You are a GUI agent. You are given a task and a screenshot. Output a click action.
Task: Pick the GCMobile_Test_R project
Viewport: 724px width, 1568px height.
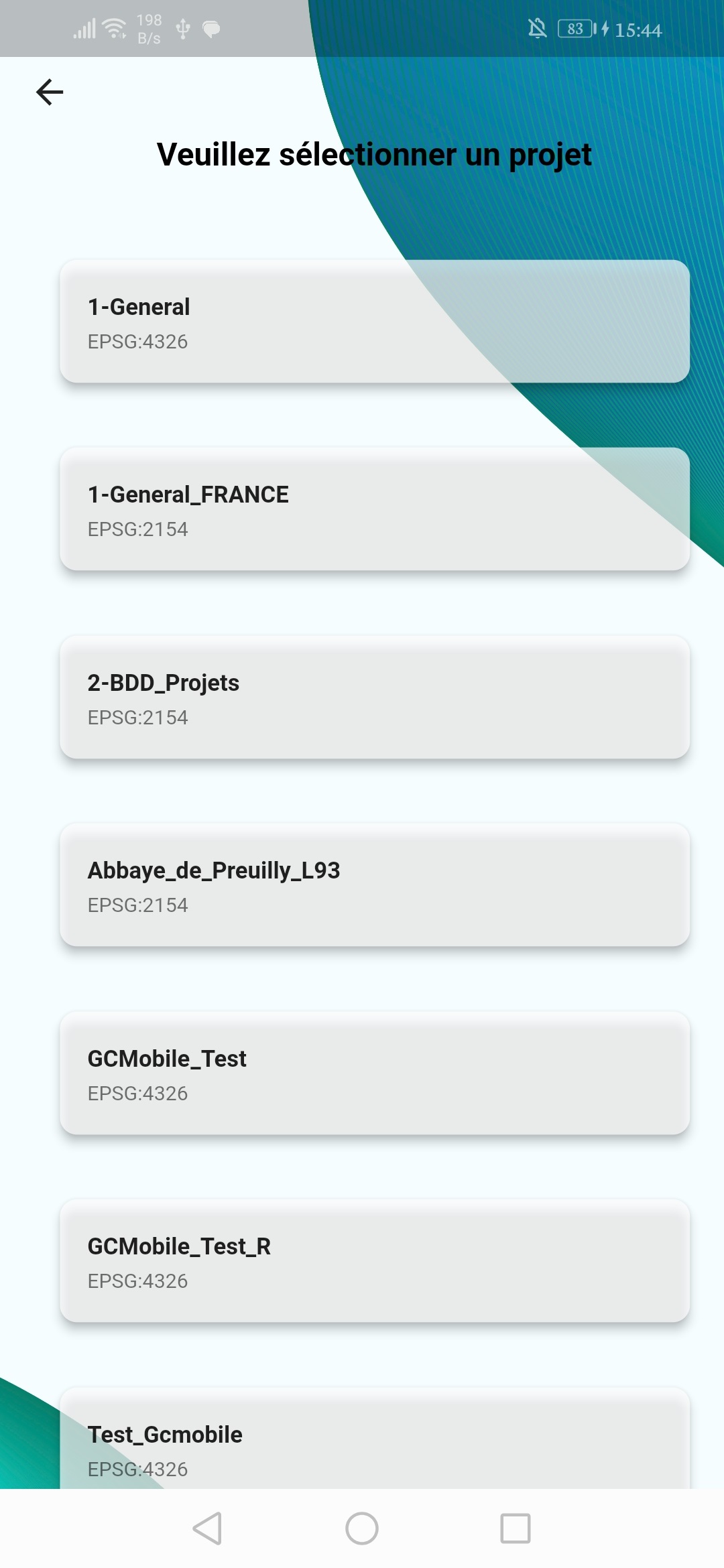point(375,1261)
